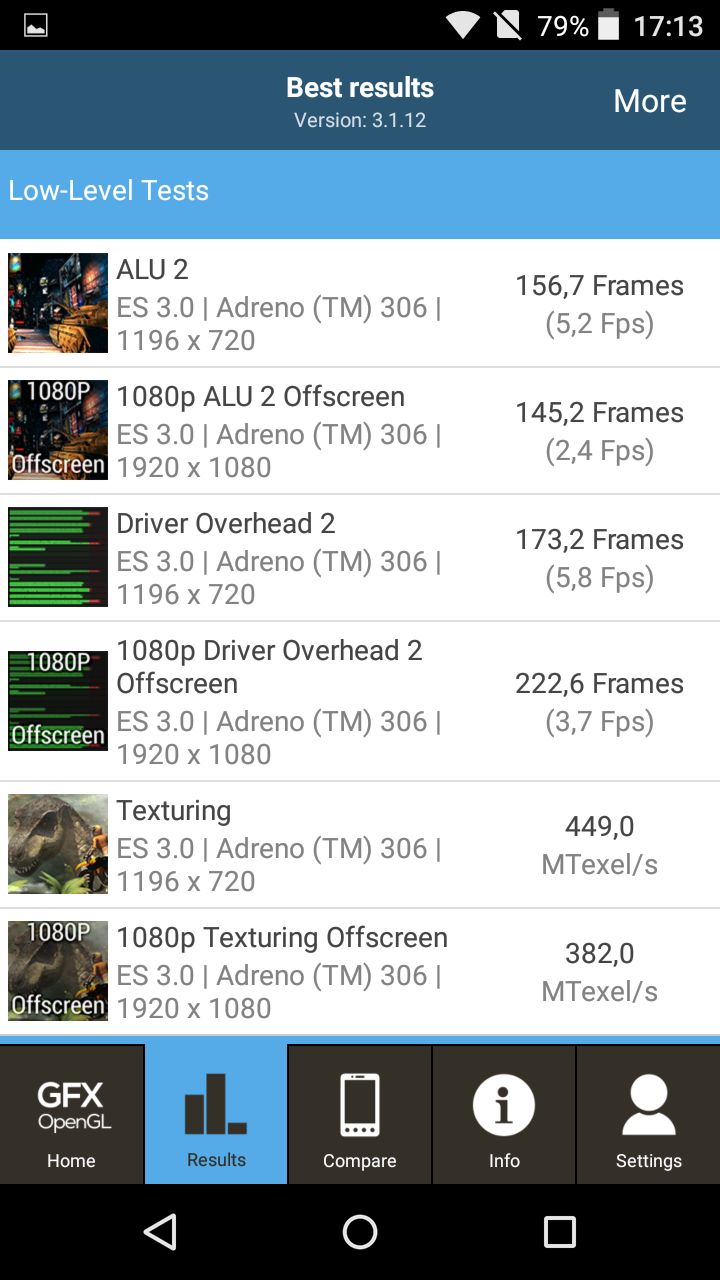
Task: Open the Settings tab
Action: 648,1115
